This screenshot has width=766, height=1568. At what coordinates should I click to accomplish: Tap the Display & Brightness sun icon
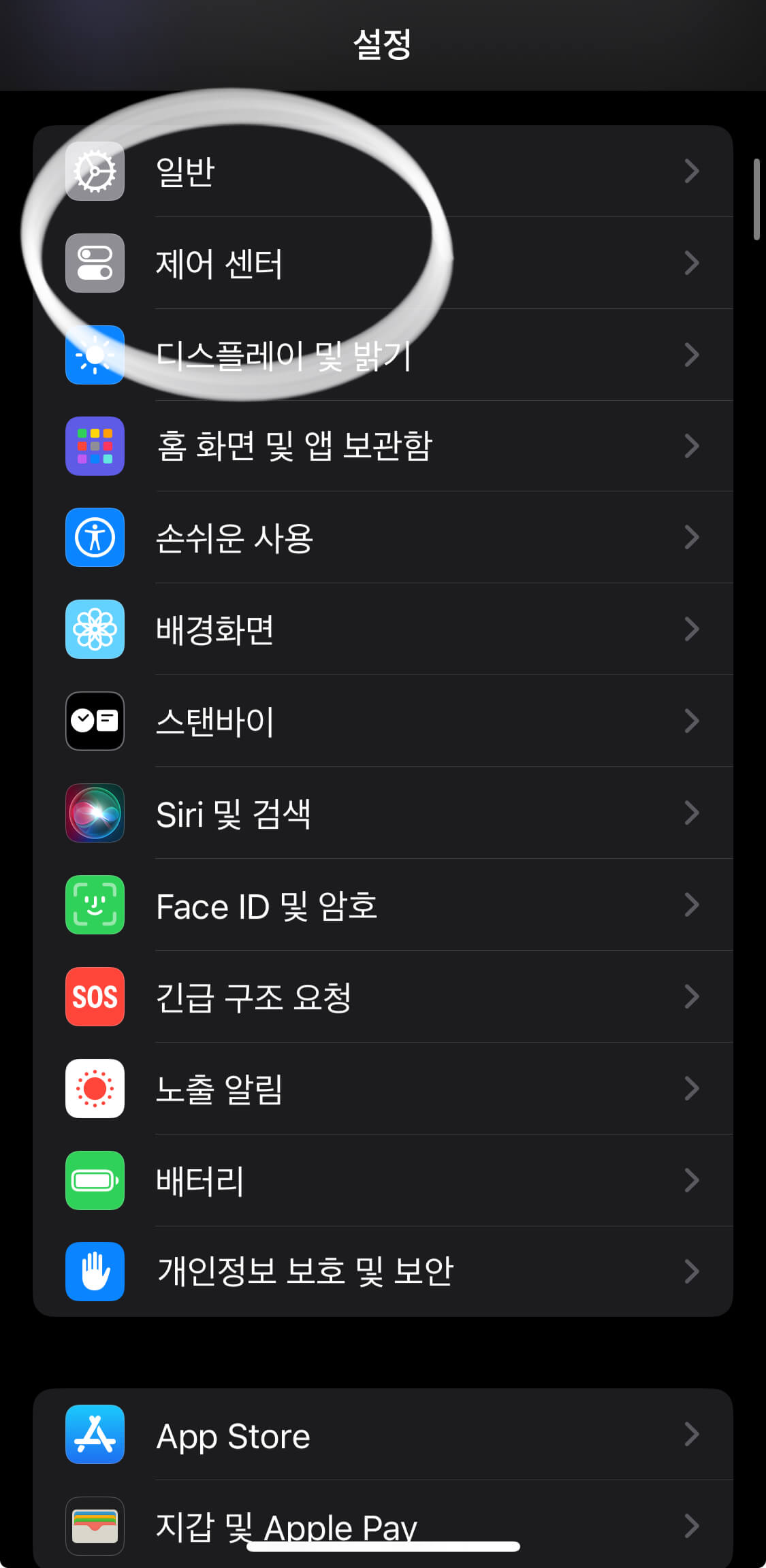pos(95,355)
